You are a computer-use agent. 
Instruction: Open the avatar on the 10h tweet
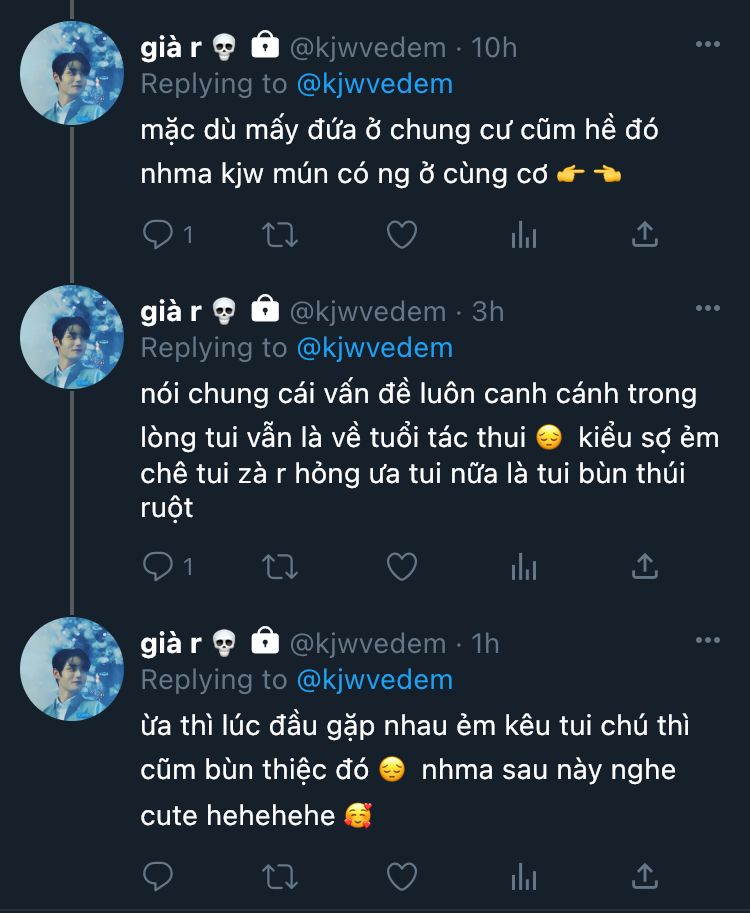pos(71,73)
